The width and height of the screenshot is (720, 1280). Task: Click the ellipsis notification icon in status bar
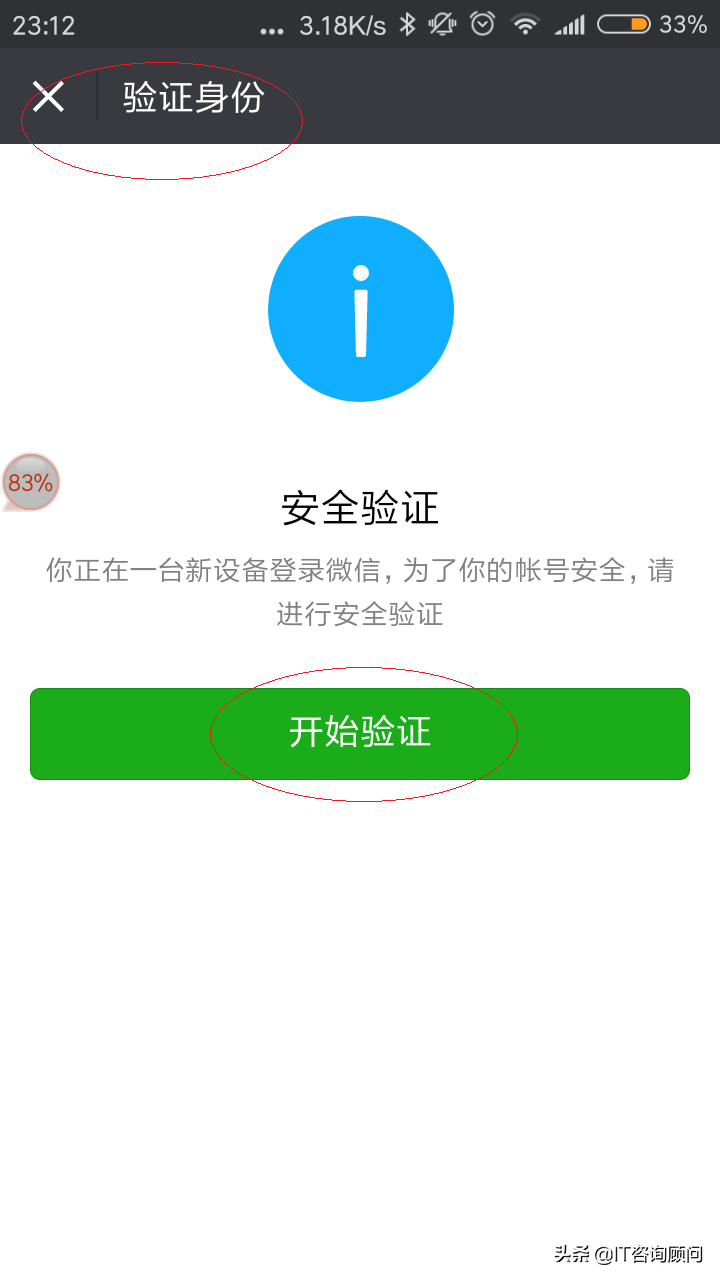pyautogui.click(x=272, y=30)
